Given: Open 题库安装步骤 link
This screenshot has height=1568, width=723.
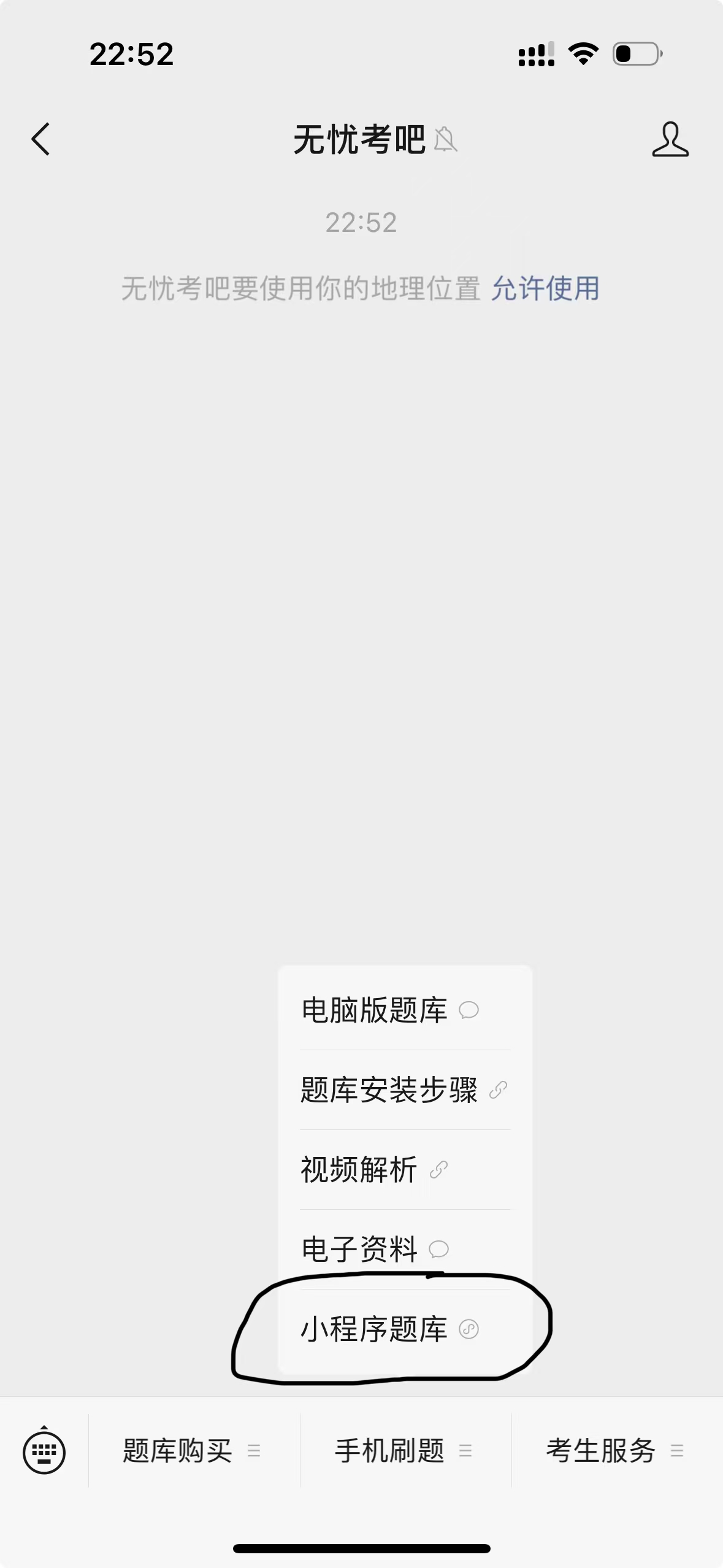Looking at the screenshot, I should 404,1090.
